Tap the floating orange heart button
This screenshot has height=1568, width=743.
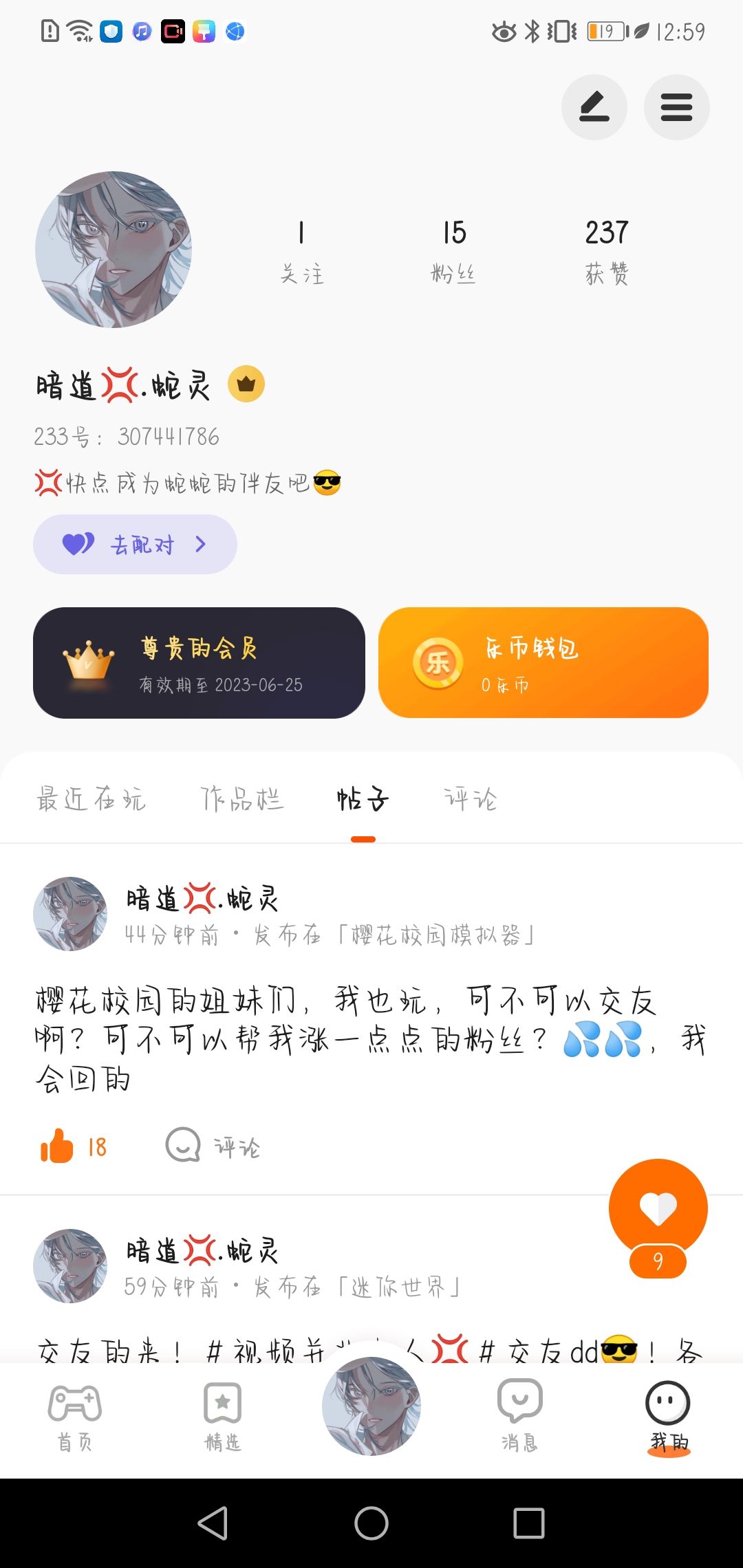pos(658,1208)
